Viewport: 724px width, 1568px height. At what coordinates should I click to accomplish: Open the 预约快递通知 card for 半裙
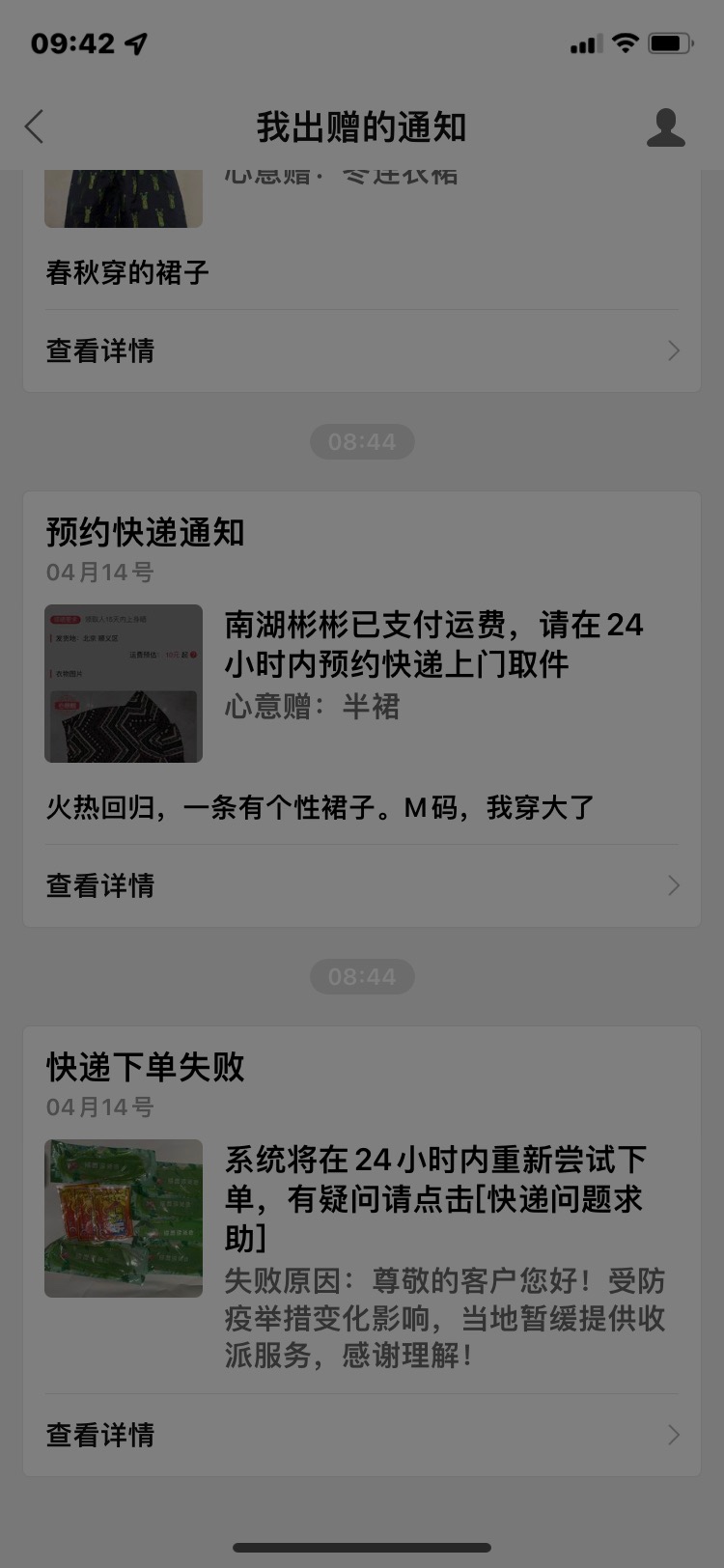click(x=362, y=709)
